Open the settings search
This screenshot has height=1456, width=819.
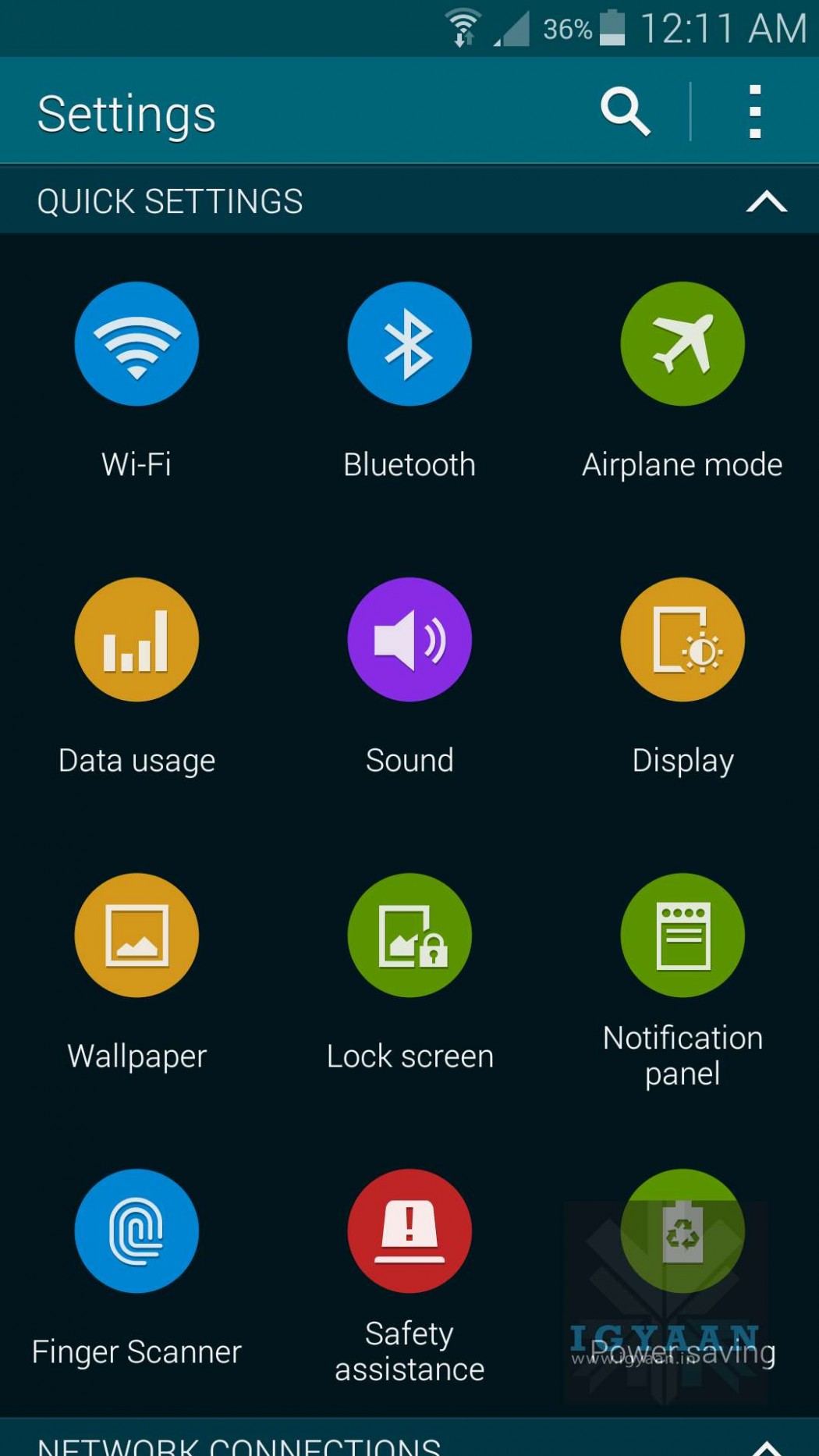point(624,112)
